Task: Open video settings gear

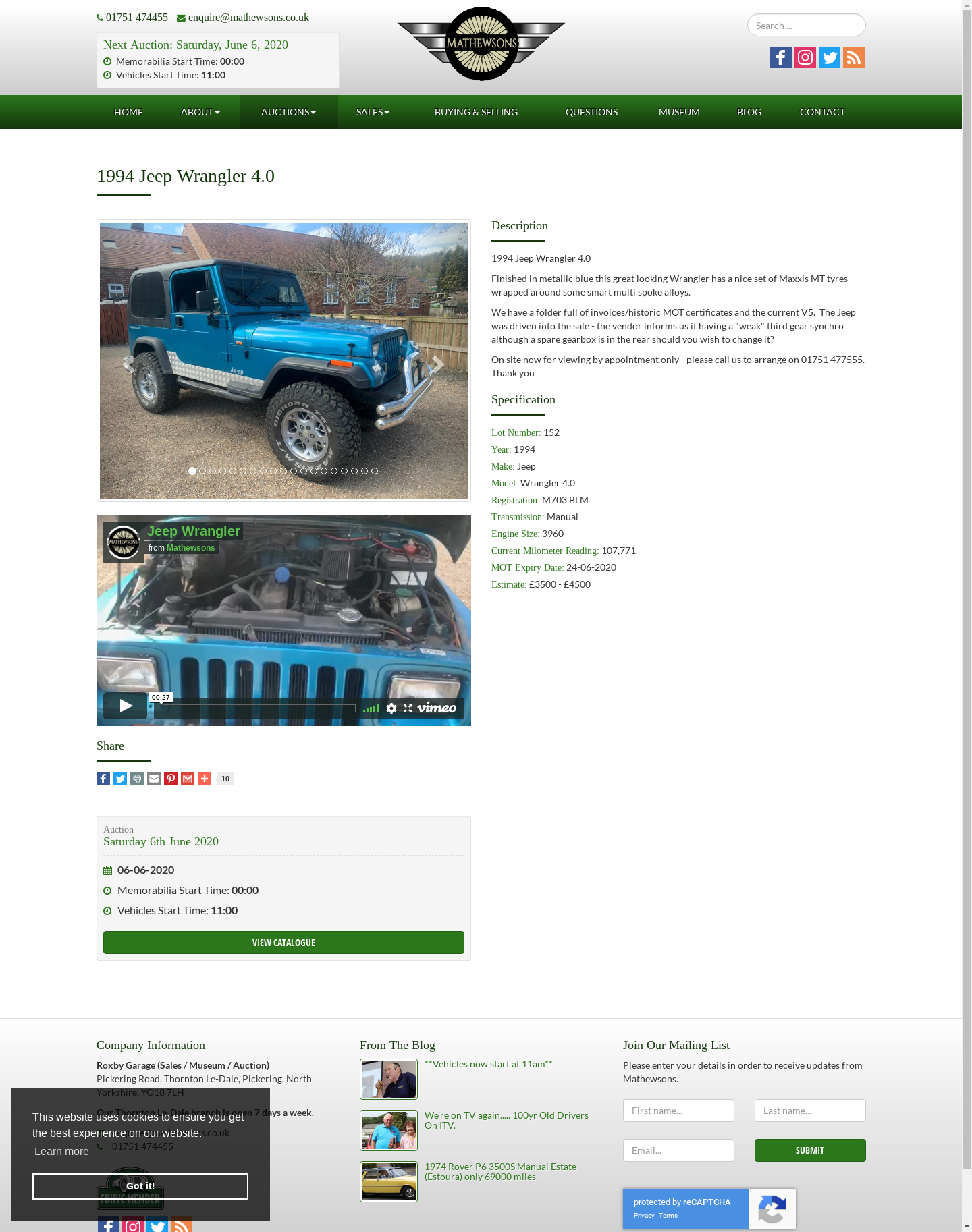Action: 391,708
